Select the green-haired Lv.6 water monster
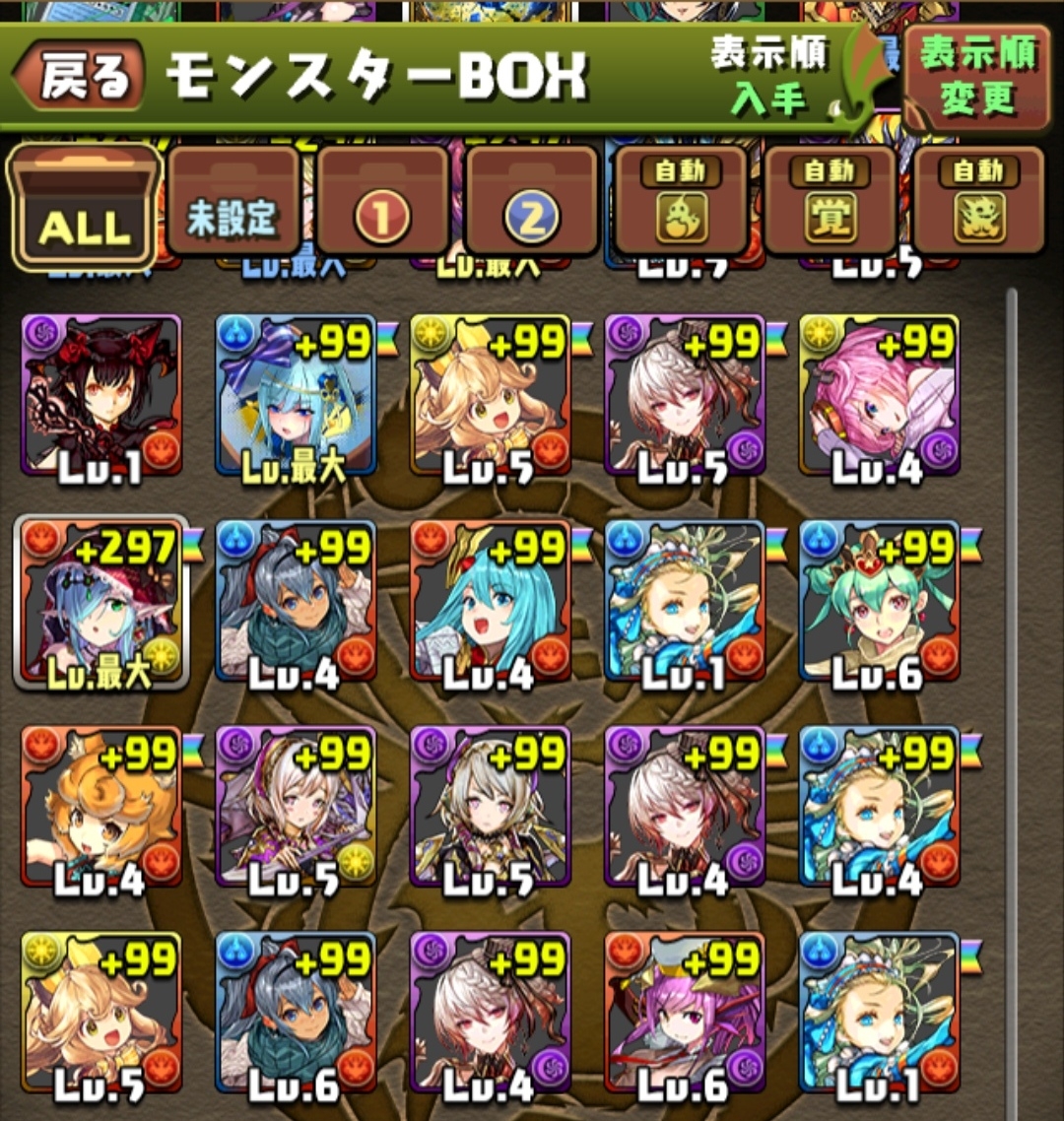The width and height of the screenshot is (1064, 1121). pos(879,603)
